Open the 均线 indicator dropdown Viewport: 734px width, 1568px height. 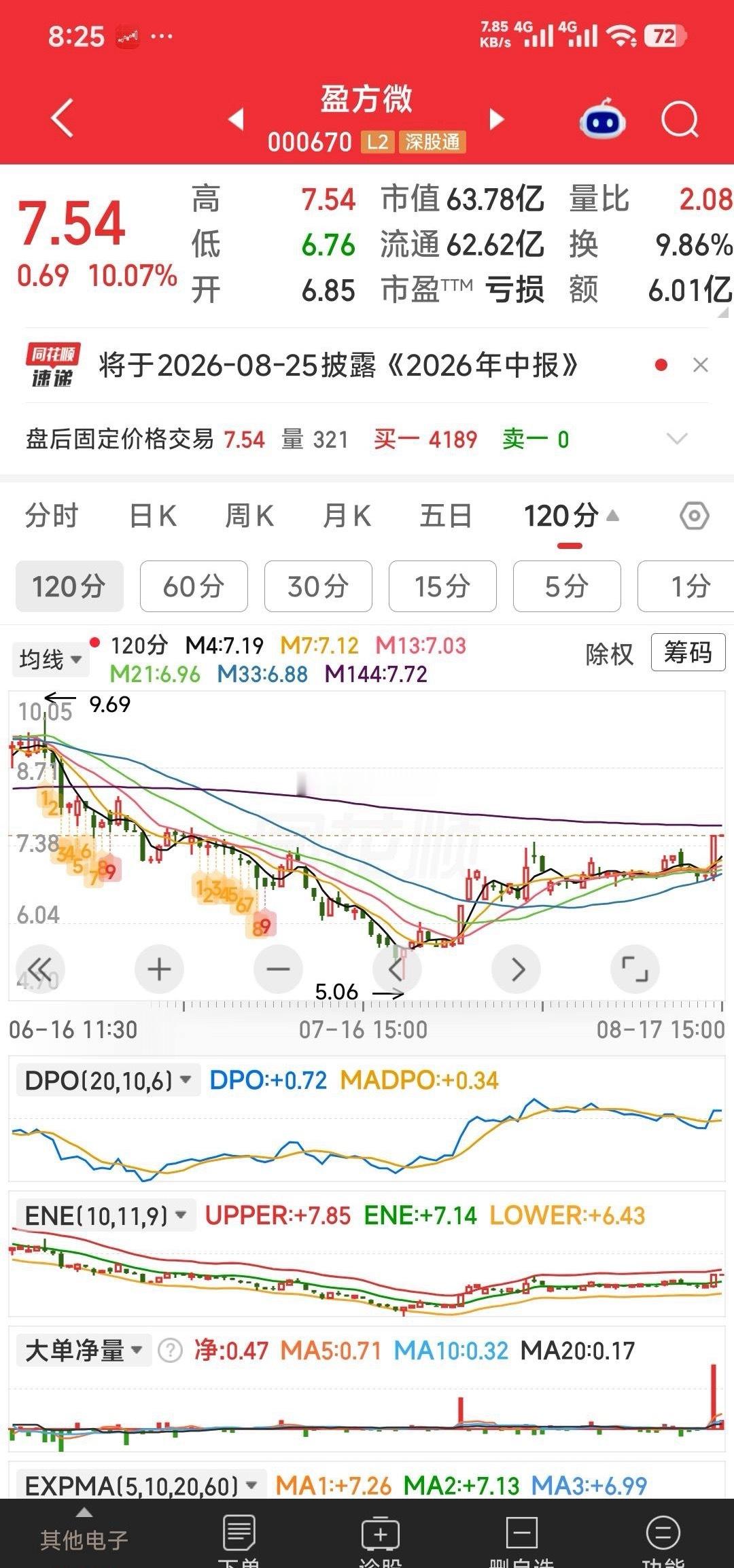50,660
